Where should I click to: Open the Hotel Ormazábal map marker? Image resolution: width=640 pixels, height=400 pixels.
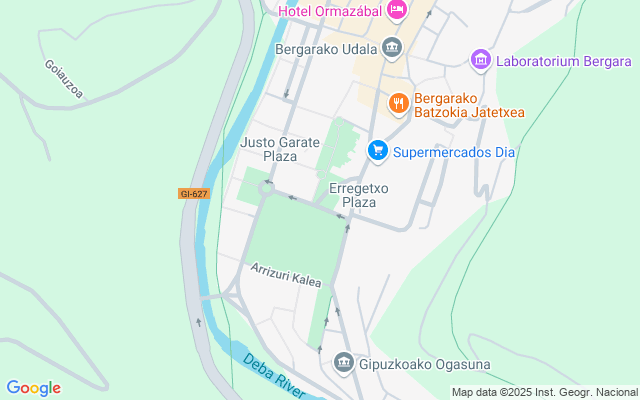(x=397, y=10)
